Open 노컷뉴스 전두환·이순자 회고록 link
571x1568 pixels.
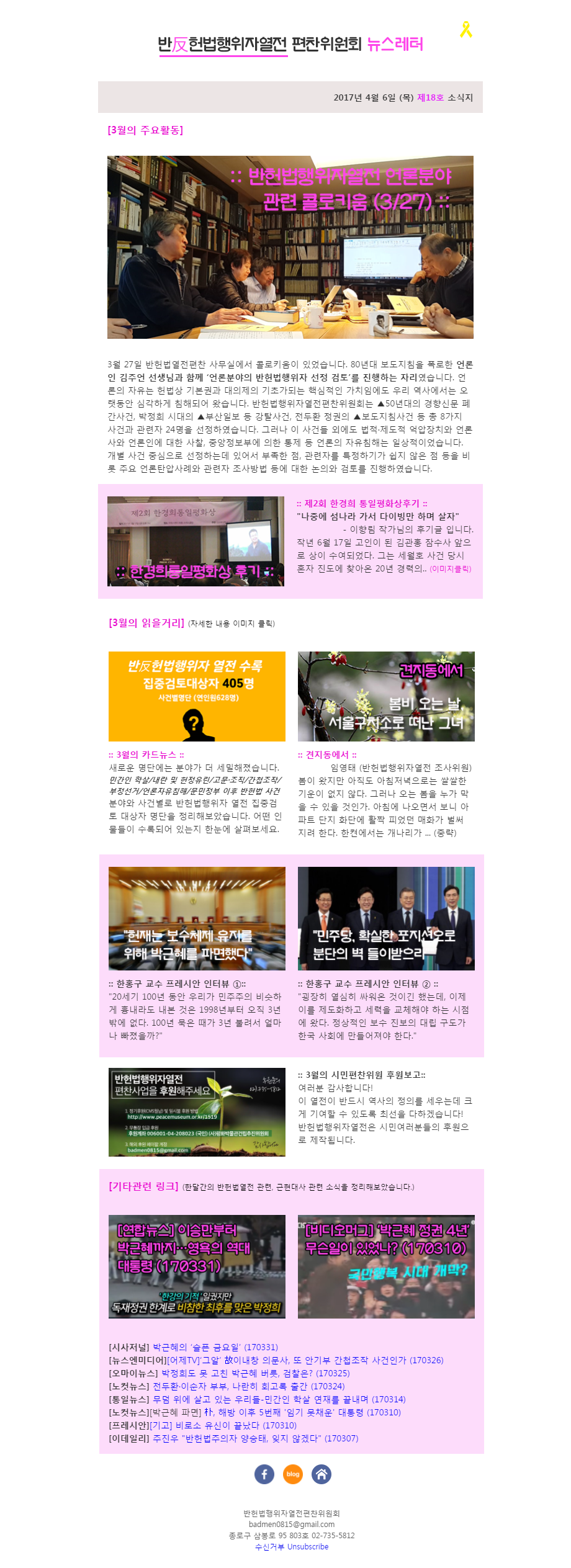(x=248, y=1386)
